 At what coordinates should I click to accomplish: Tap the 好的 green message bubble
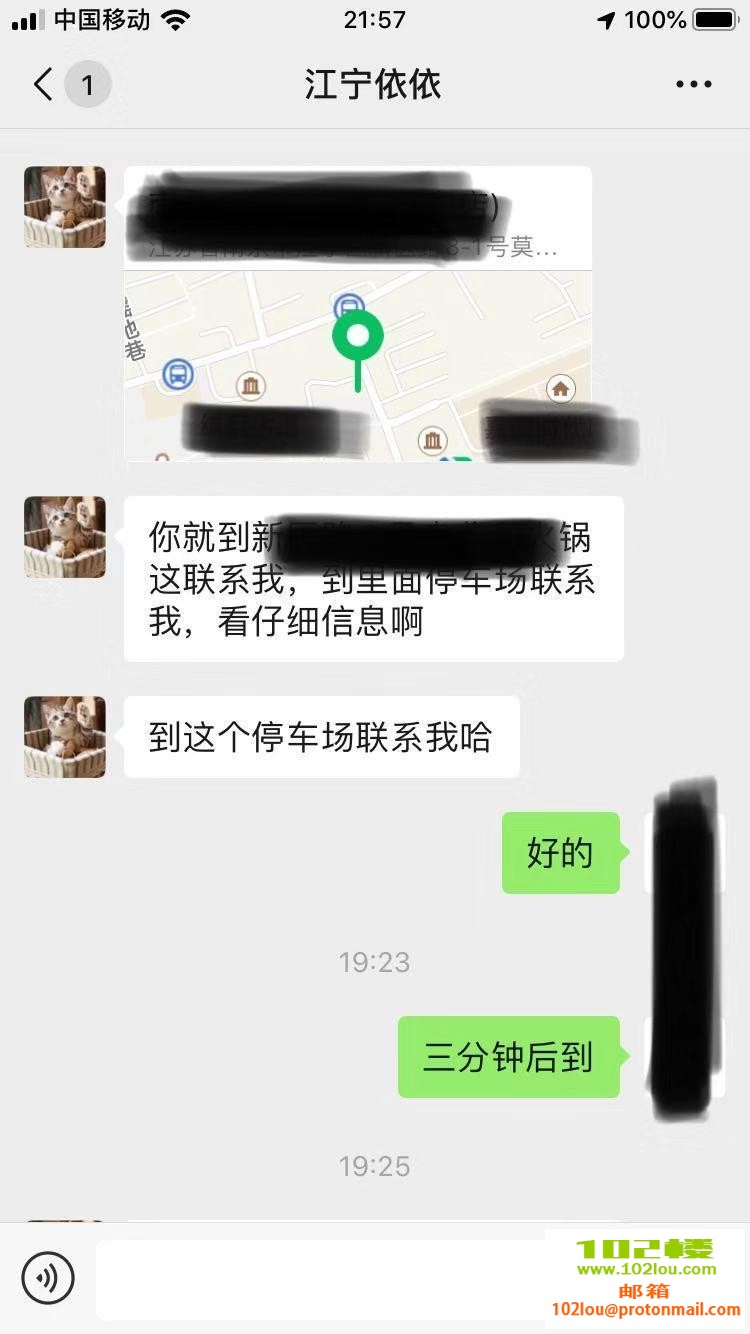pyautogui.click(x=561, y=853)
